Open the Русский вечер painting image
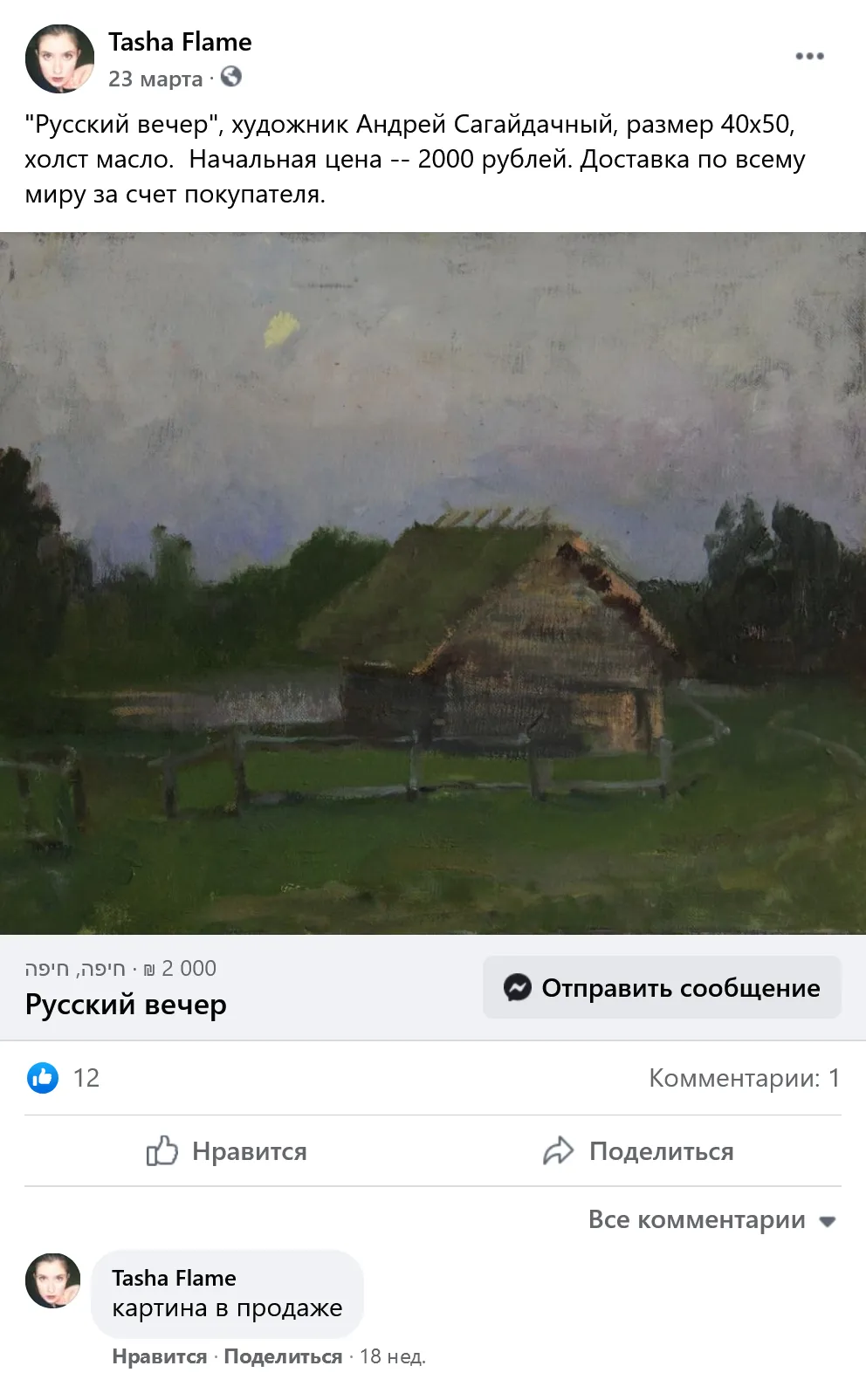 tap(433, 583)
